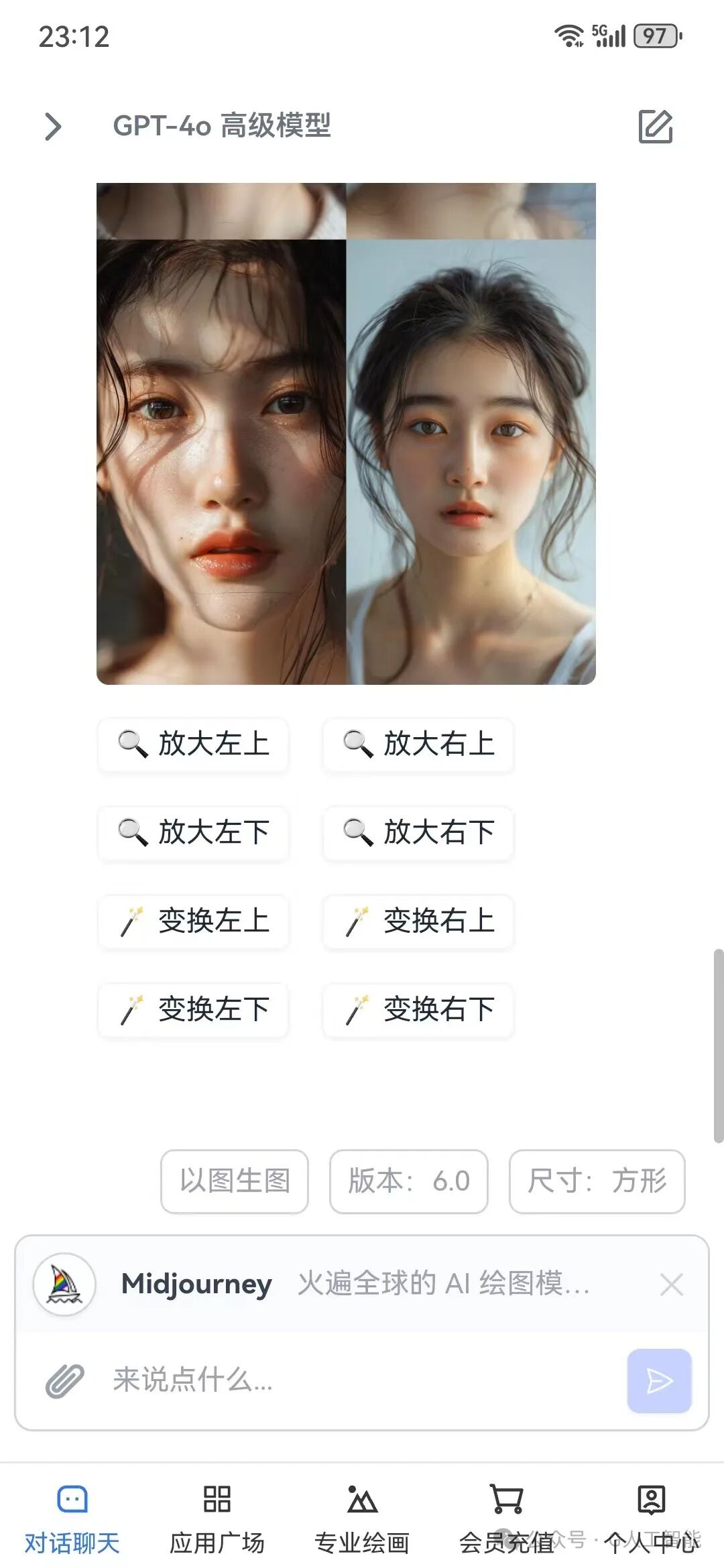Expand the sidebar with the chevron arrow
This screenshot has width=724, height=1568.
pyautogui.click(x=53, y=126)
